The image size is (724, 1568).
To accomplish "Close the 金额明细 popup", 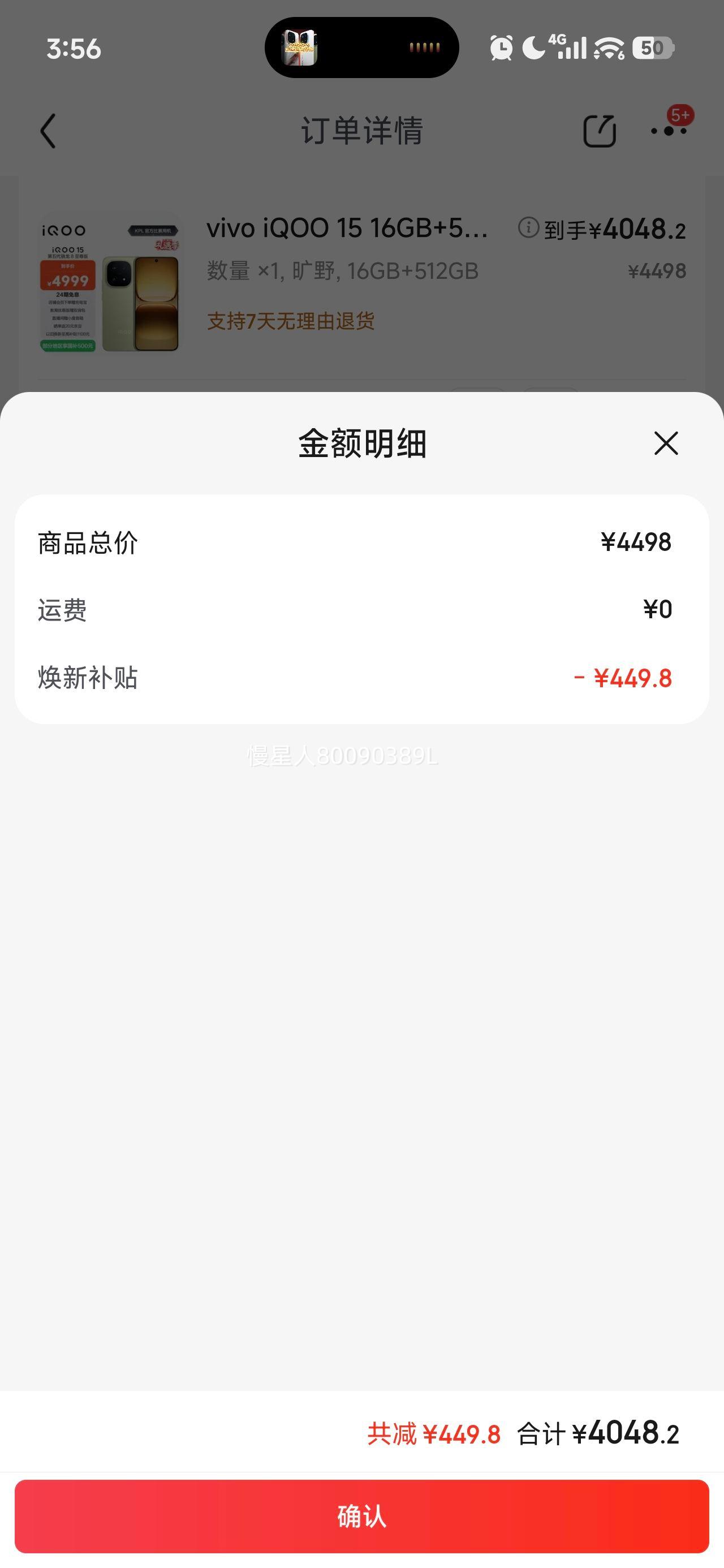I will click(x=666, y=443).
